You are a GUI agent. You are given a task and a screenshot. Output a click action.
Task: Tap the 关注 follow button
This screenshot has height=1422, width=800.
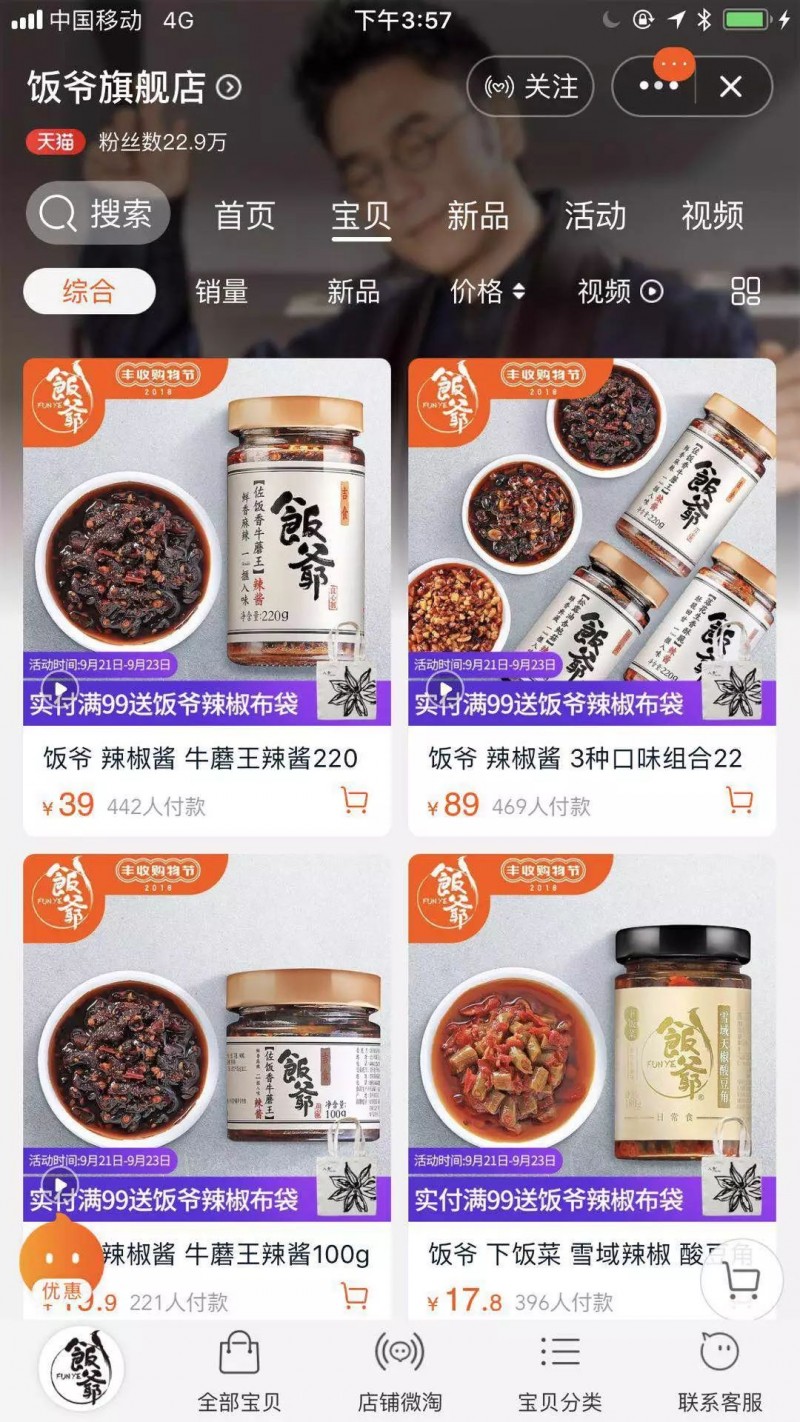tap(530, 87)
